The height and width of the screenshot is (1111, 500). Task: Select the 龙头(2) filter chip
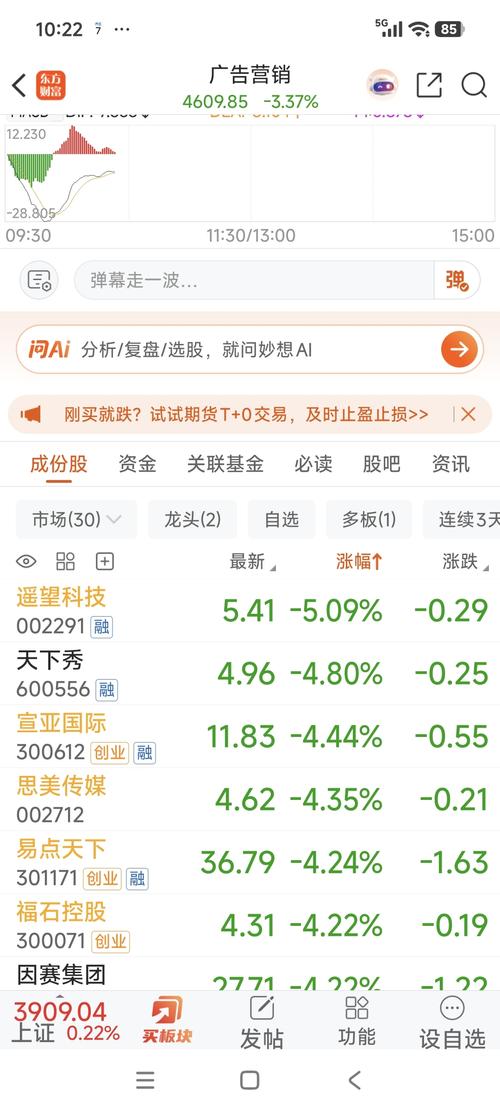(193, 520)
